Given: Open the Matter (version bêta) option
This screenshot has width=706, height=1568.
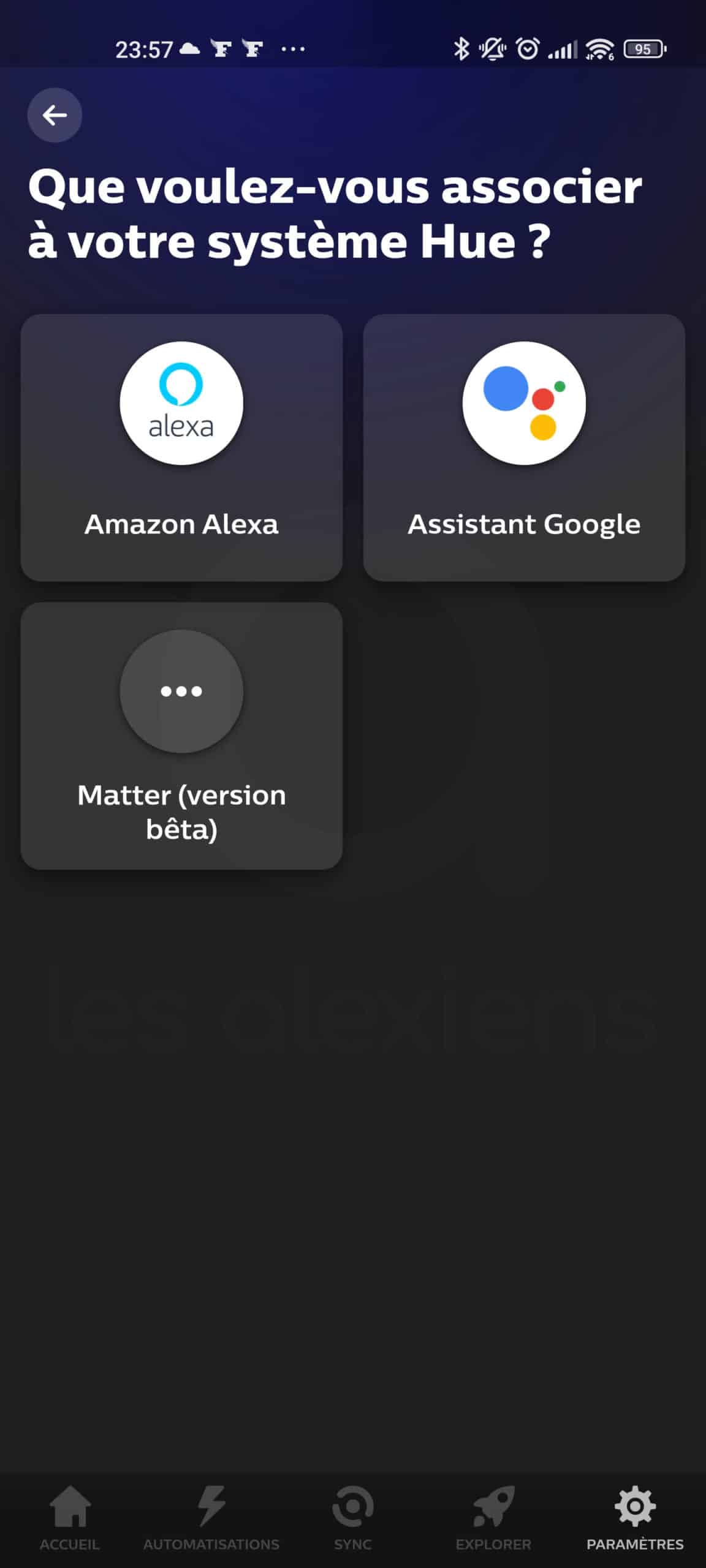Looking at the screenshot, I should point(181,736).
